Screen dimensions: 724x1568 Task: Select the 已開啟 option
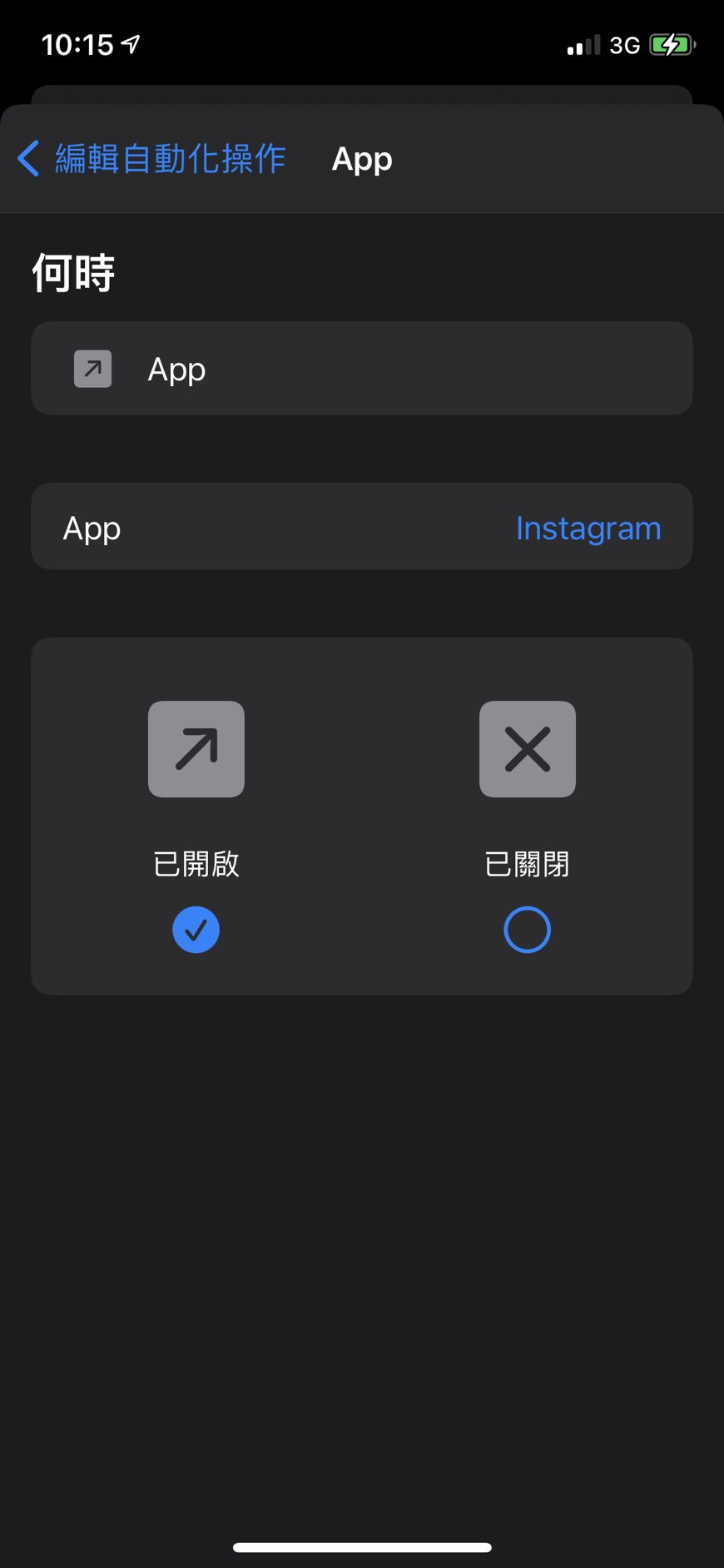196,929
